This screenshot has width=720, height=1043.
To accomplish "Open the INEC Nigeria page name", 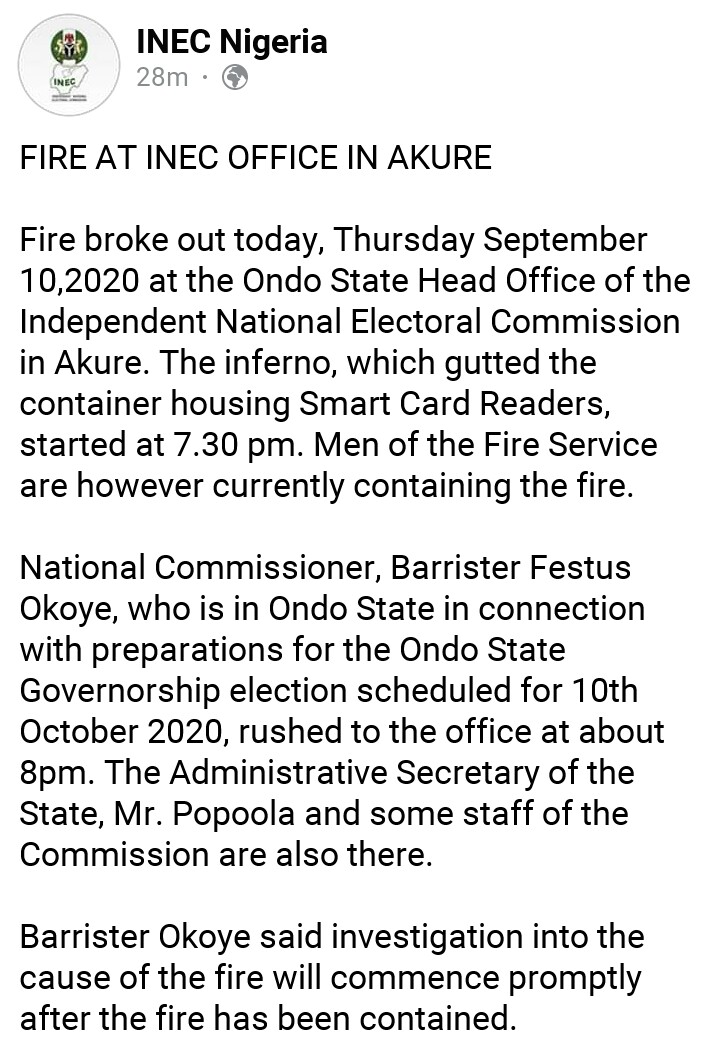I will [x=231, y=42].
